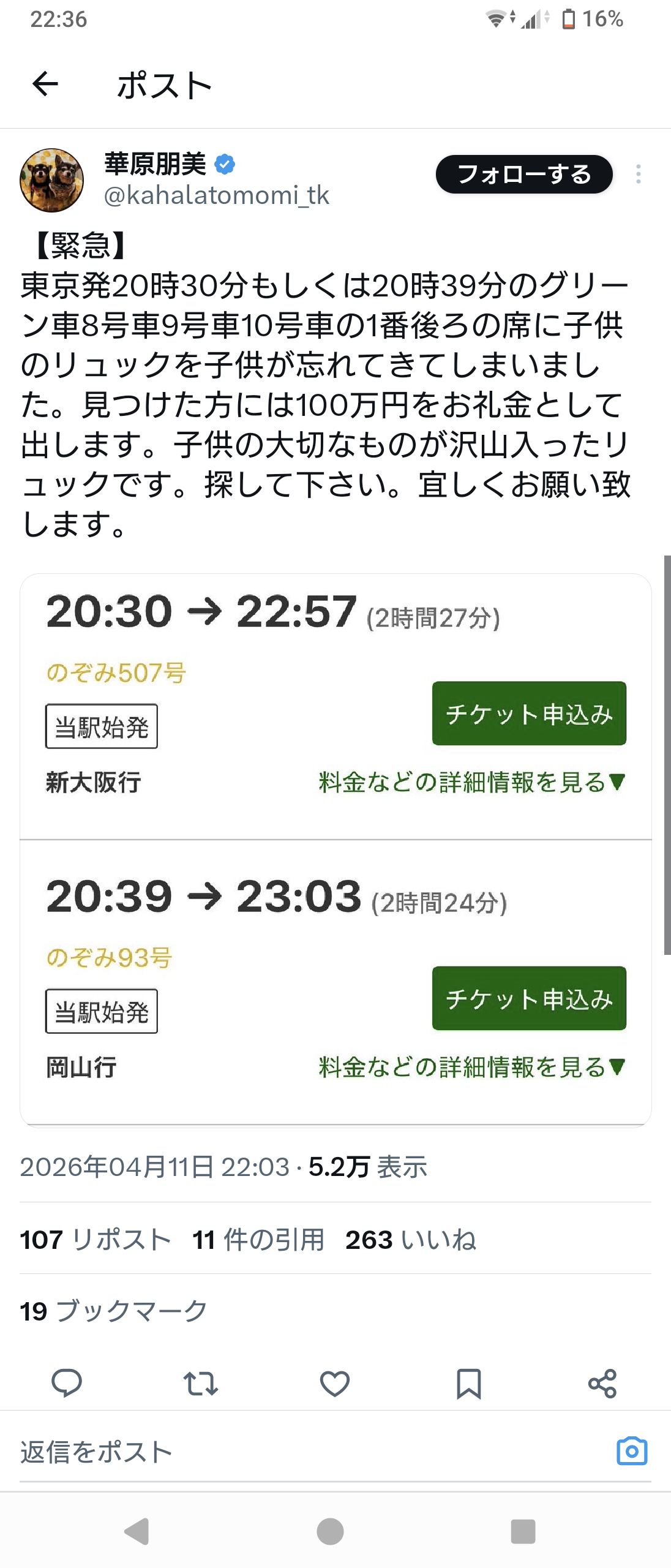Attach a photo with the camera icon
Screen dimensions: 671x1568
632,1451
